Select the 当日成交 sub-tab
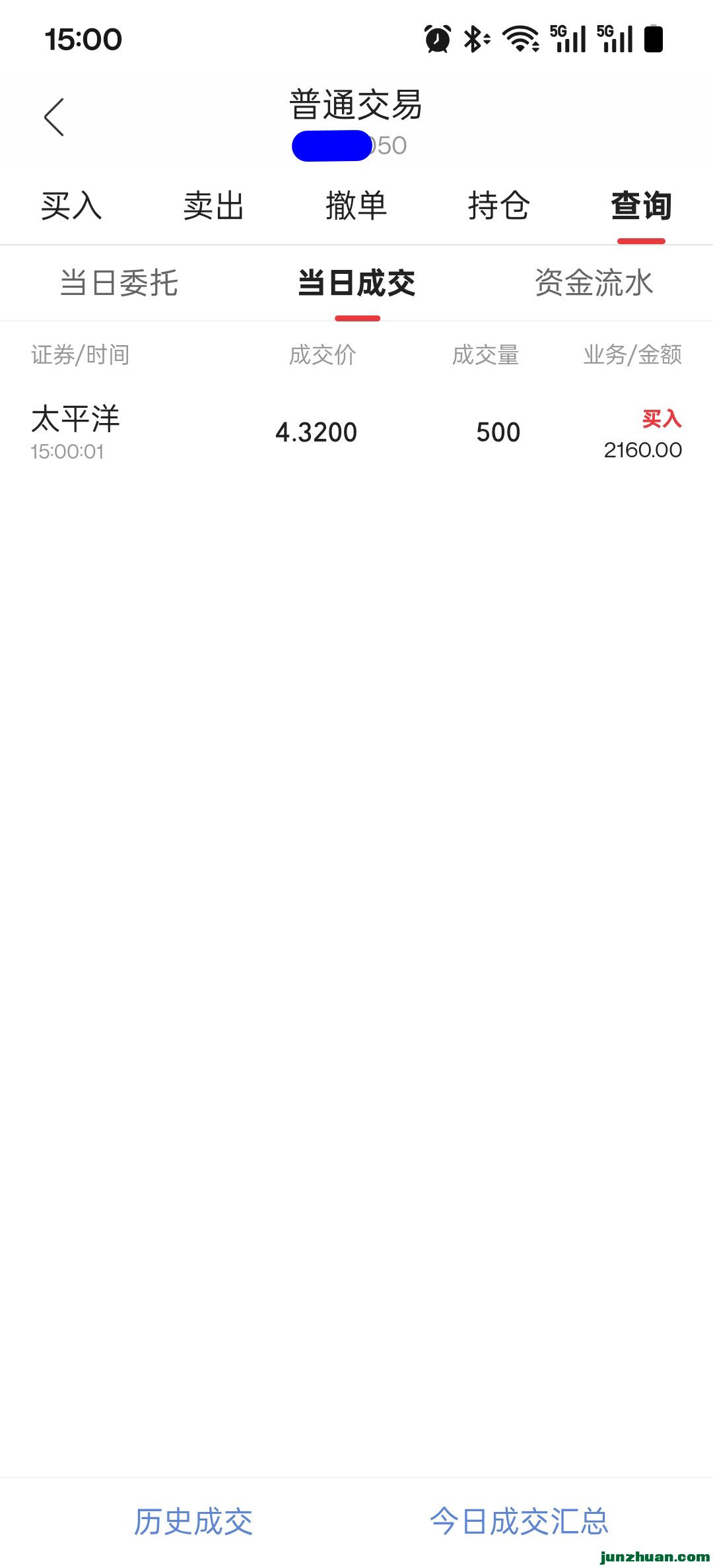Image resolution: width=713 pixels, height=1568 pixels. click(356, 283)
